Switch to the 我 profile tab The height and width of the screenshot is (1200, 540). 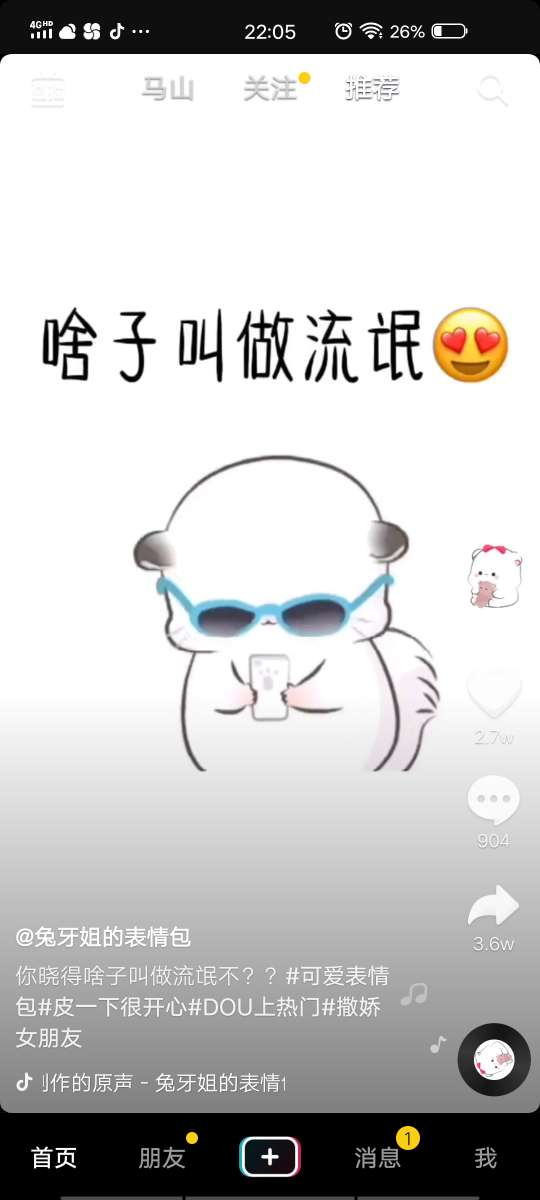(x=486, y=1158)
